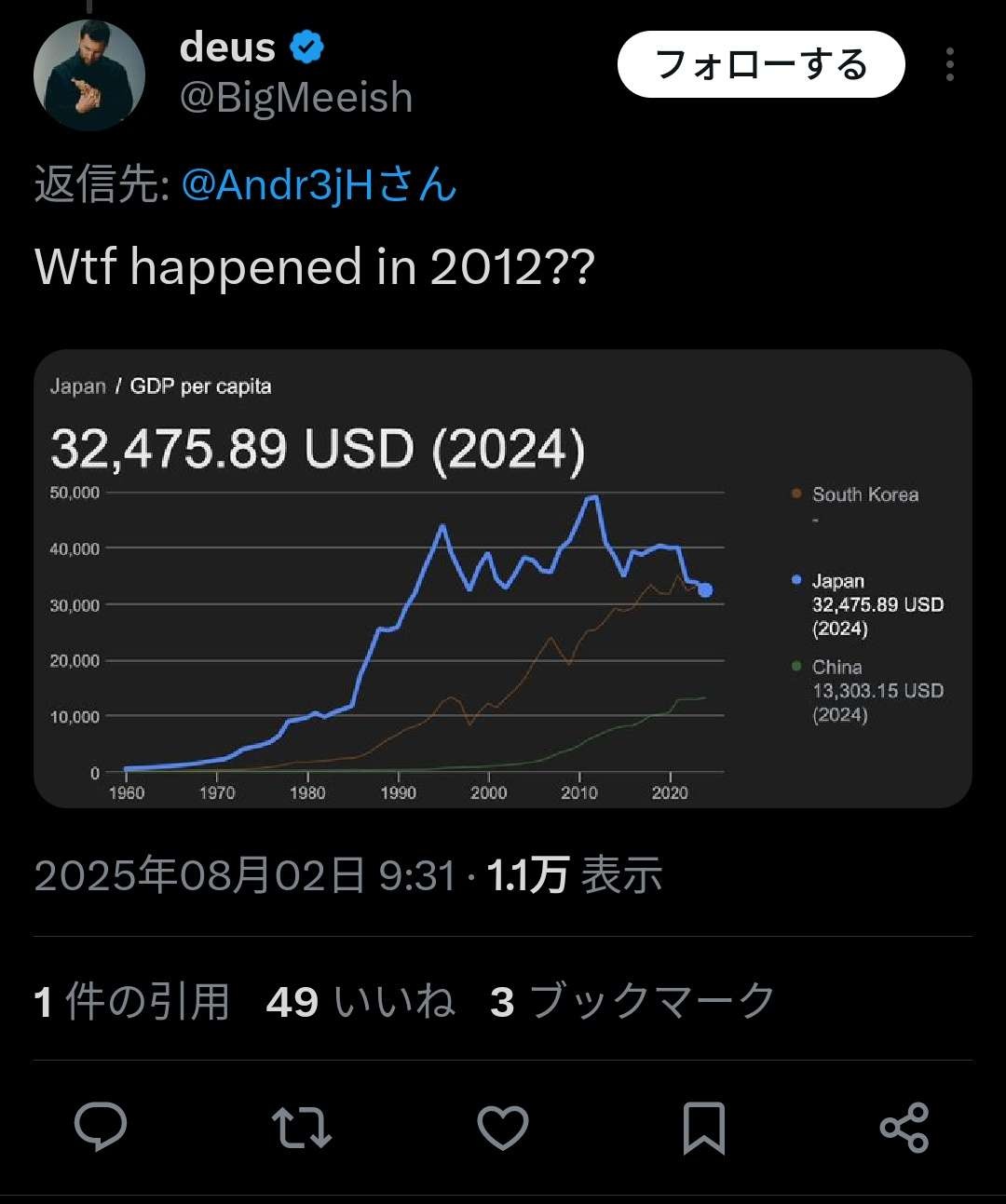Open the three-dot overflow menu

[949, 64]
